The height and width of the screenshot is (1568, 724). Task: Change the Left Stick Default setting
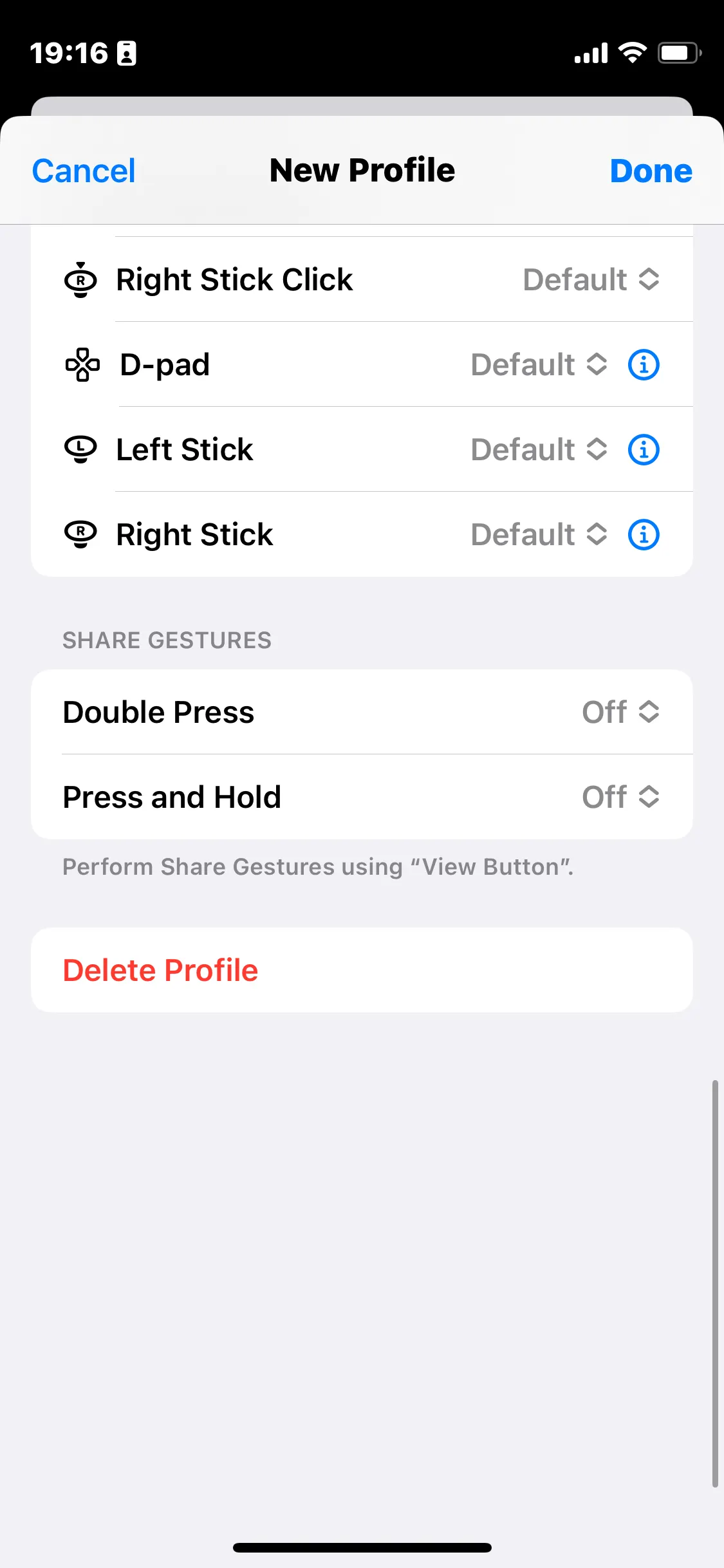point(539,449)
